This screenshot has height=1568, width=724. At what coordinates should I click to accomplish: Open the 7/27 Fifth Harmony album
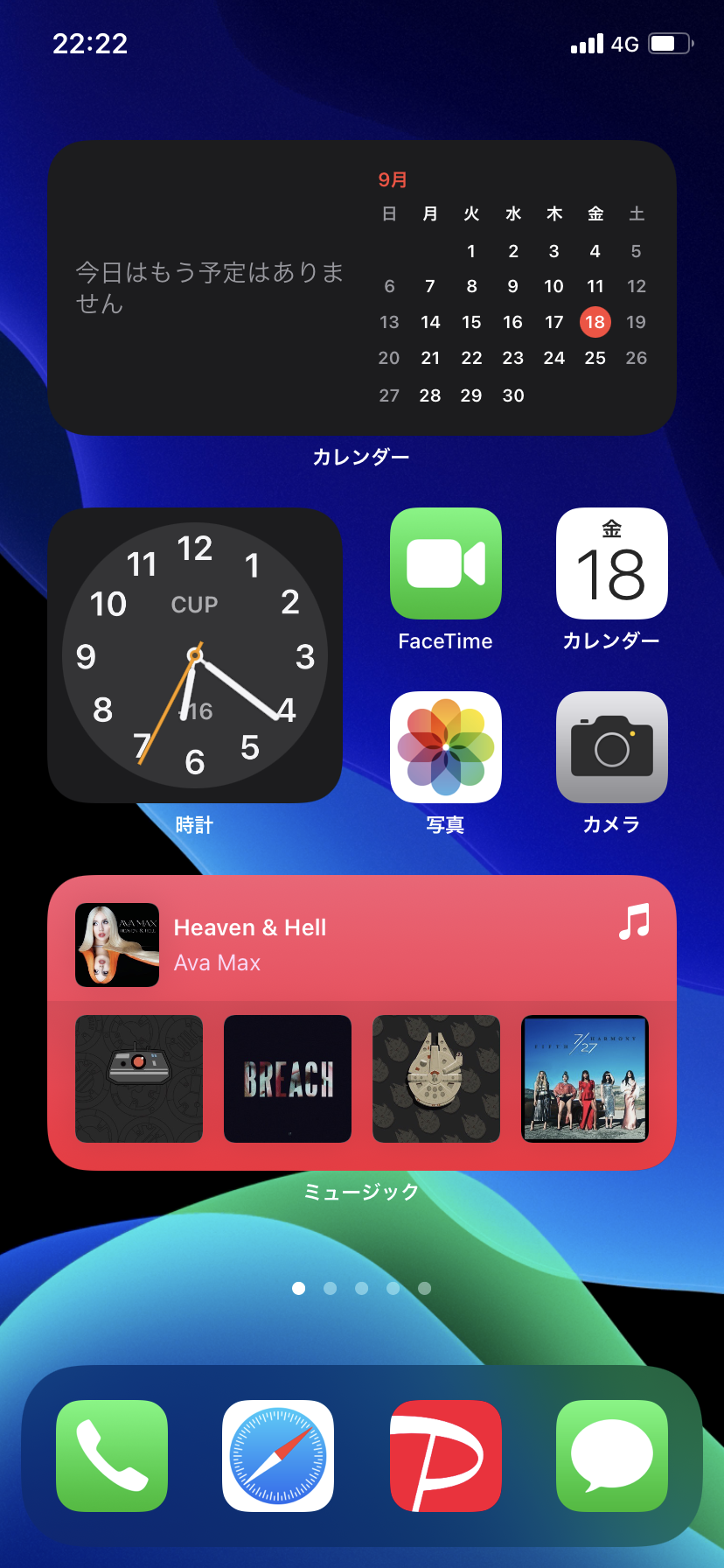(585, 1079)
